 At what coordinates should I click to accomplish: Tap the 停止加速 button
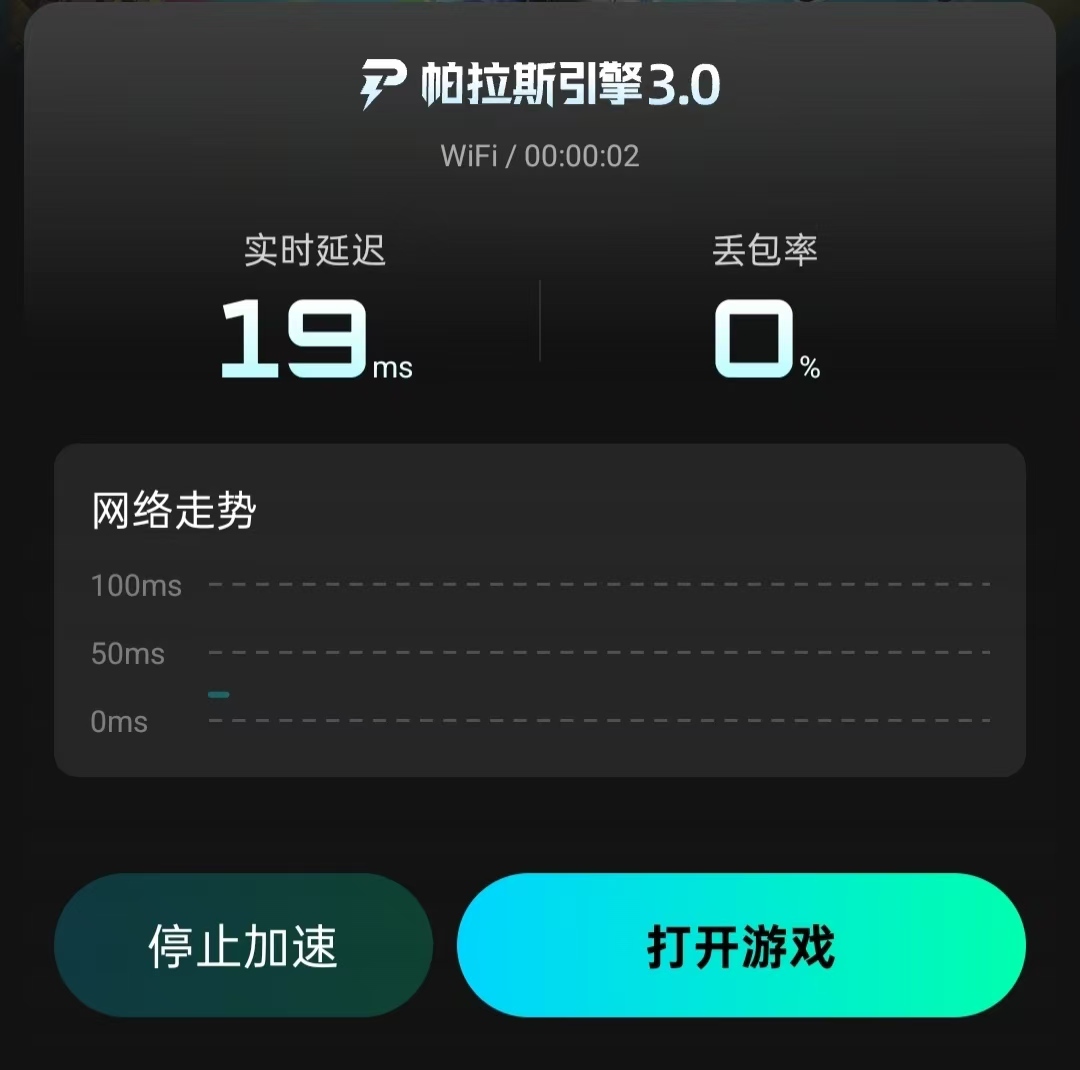pos(243,945)
